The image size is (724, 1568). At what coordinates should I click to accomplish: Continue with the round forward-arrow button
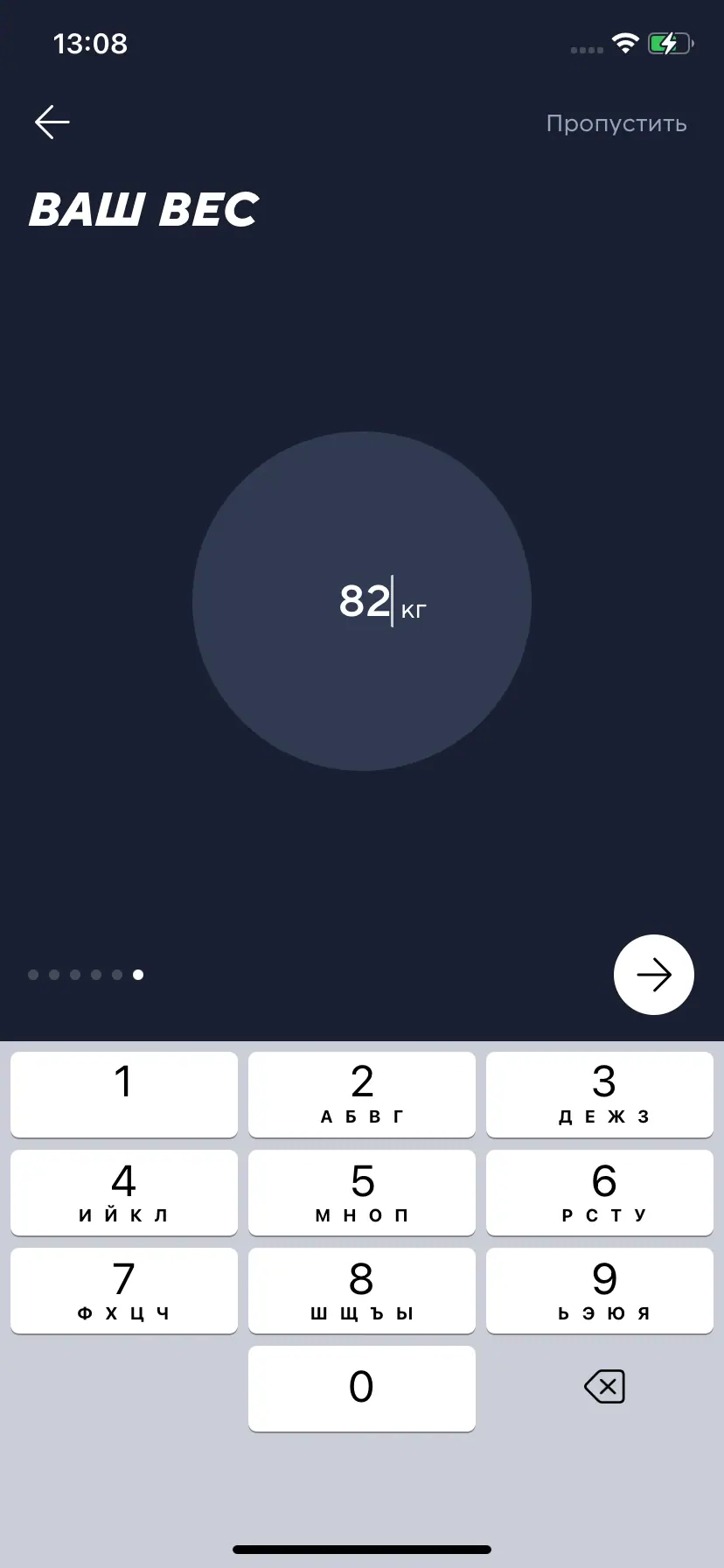coord(653,975)
